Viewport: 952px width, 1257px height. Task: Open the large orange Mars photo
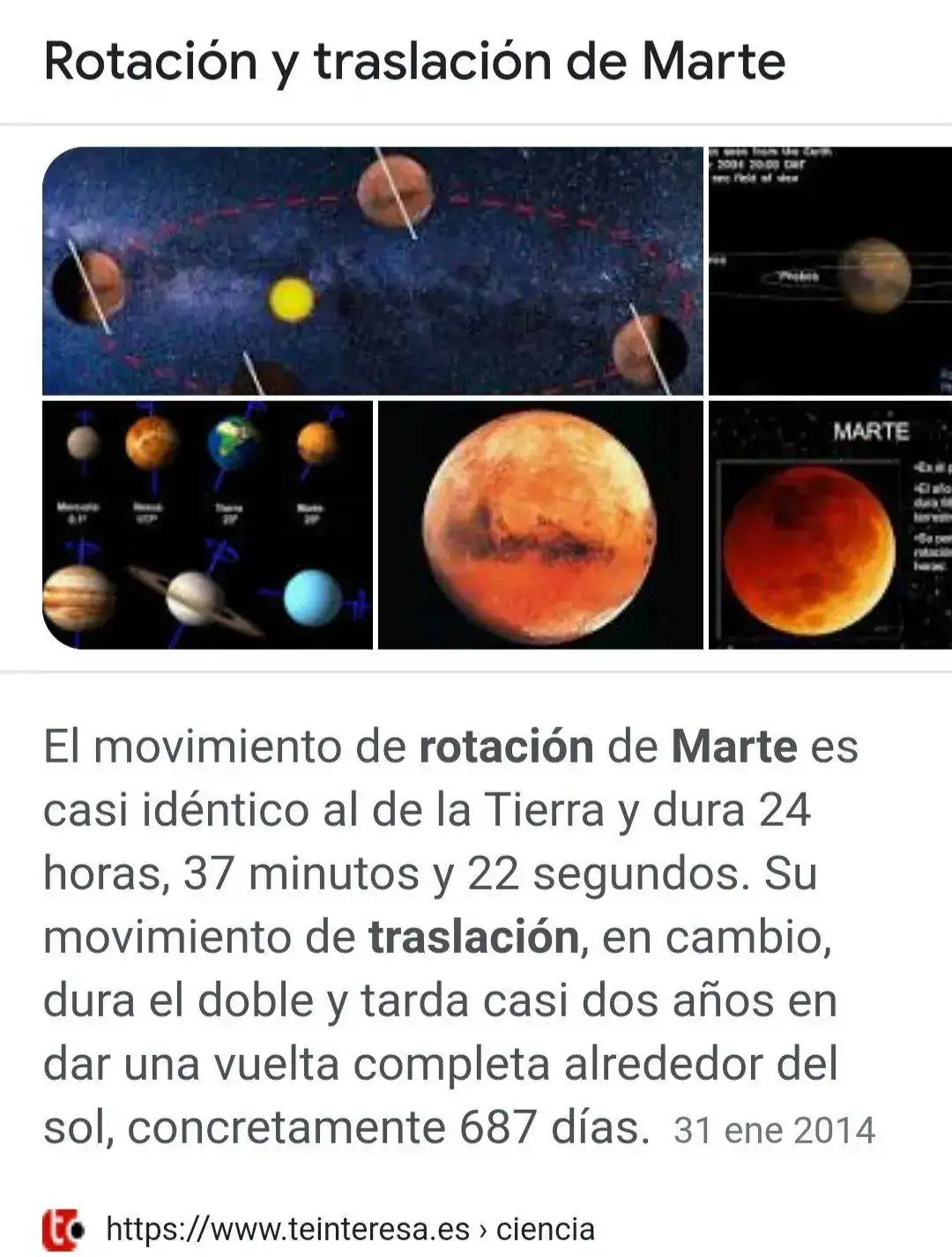[x=540, y=525]
